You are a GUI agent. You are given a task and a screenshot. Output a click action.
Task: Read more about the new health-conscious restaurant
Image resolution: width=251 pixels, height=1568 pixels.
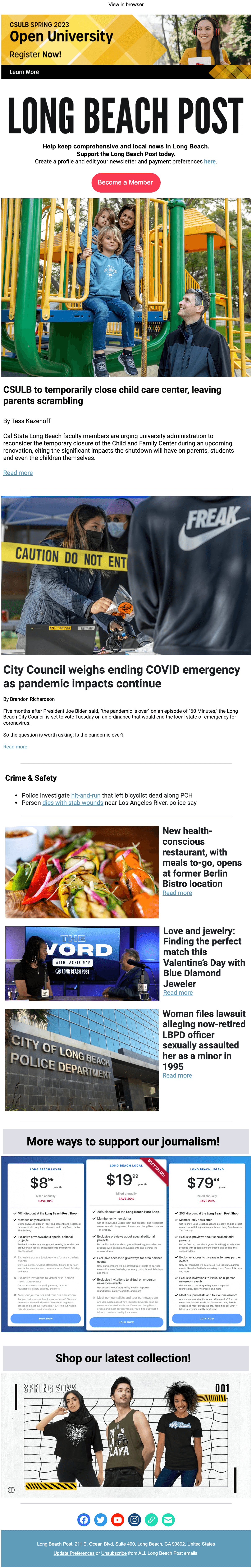(177, 893)
